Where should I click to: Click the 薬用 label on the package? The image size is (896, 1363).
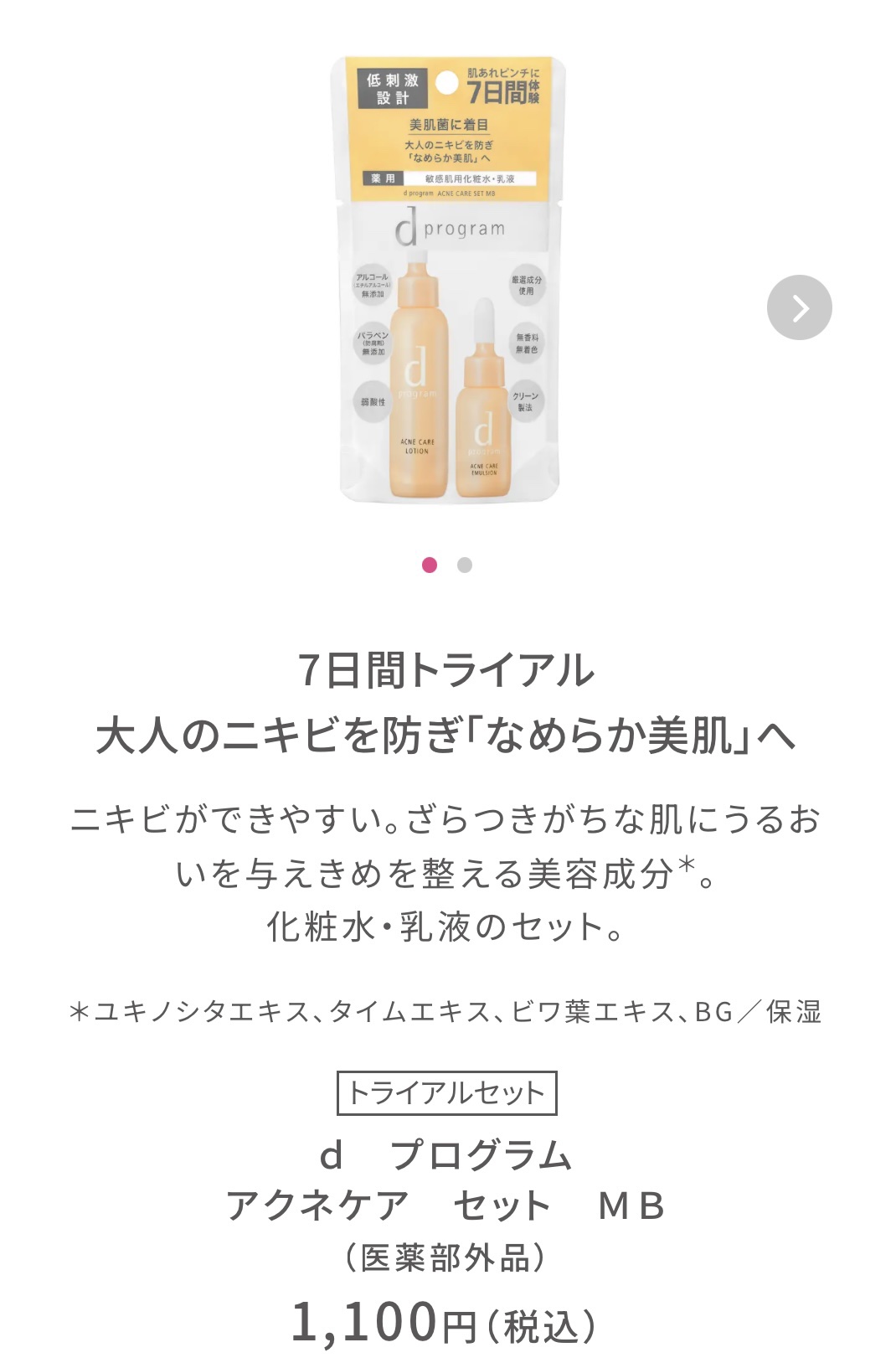[x=385, y=178]
